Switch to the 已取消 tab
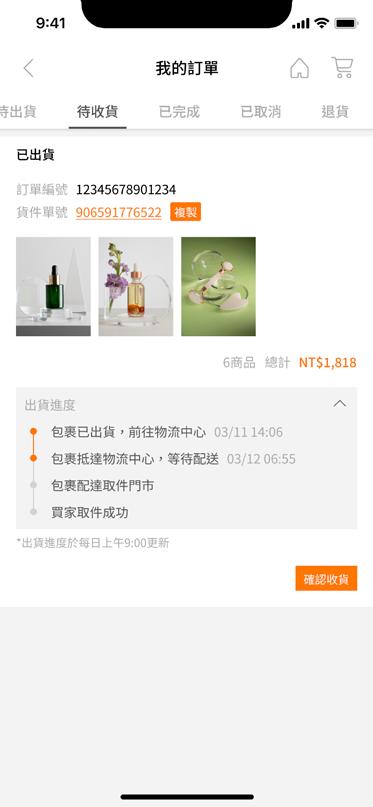Image resolution: width=373 pixels, height=807 pixels. tap(261, 112)
